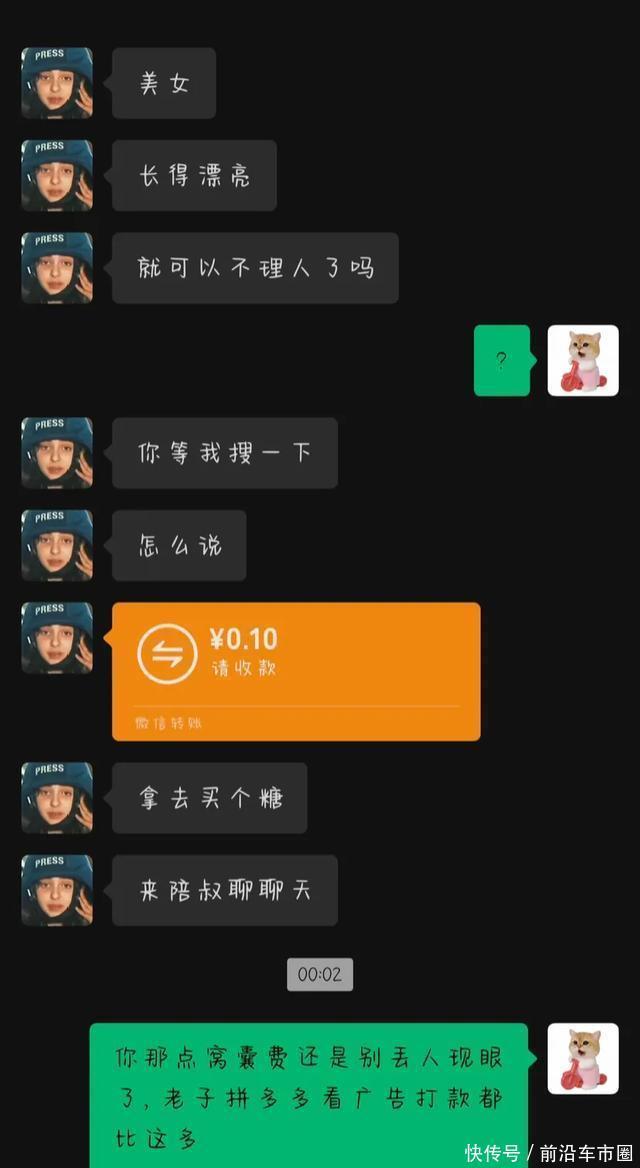The image size is (640, 1168).
Task: Tap the cat avatar beside the ? message
Action: (x=583, y=360)
